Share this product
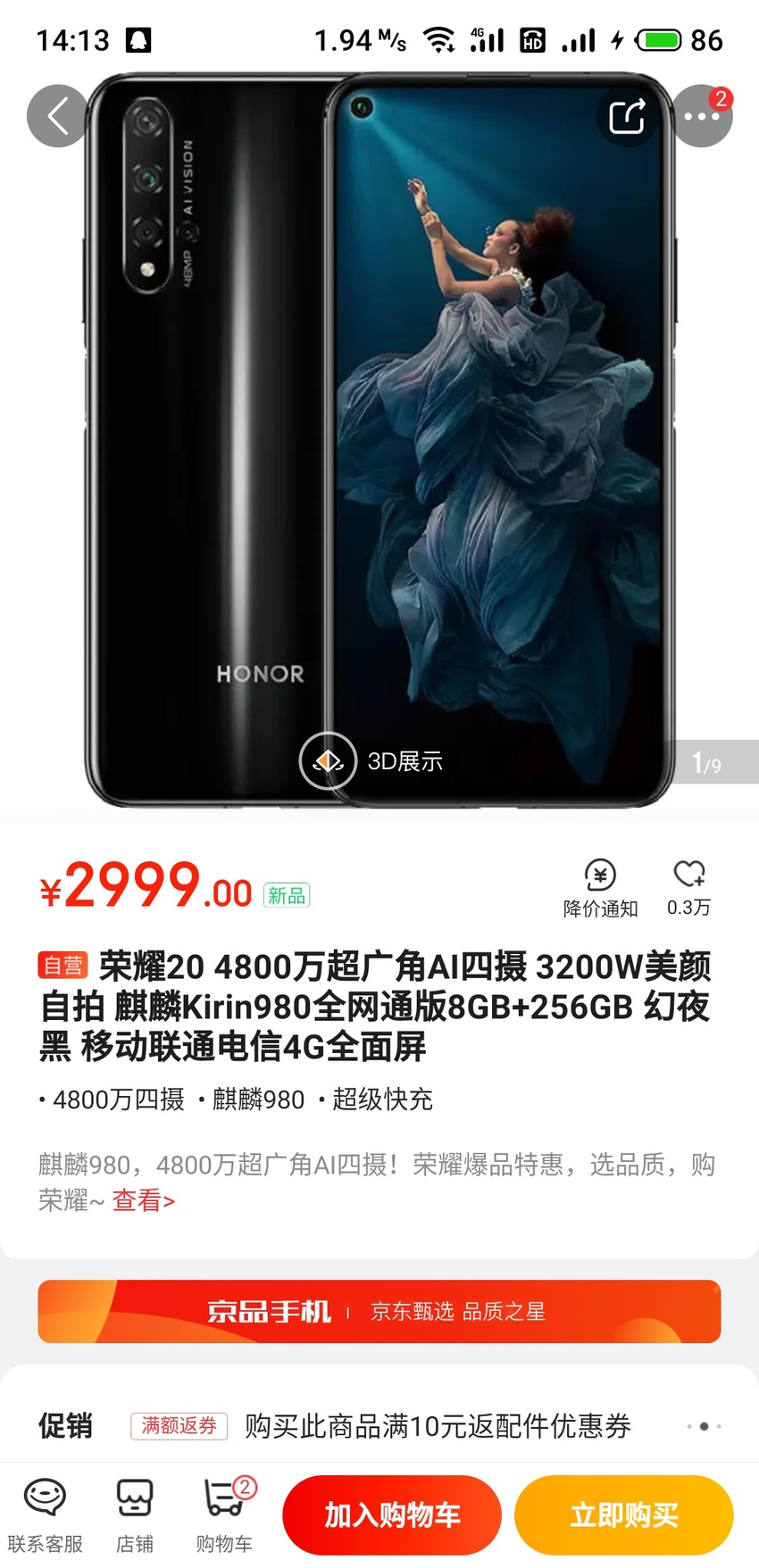 click(x=627, y=116)
